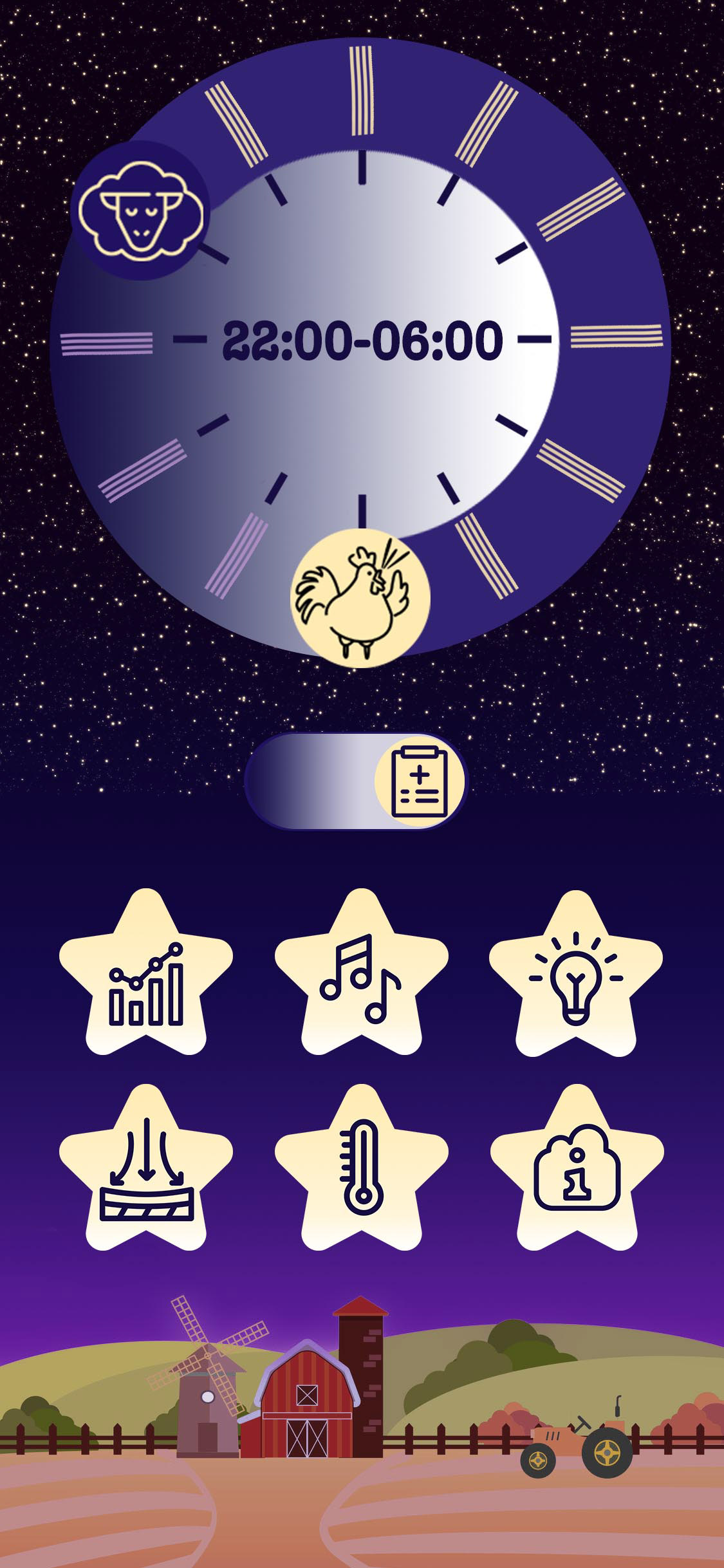Screen dimensions: 724x1568
Task: Open the mattress pressure star
Action: coord(146,1173)
